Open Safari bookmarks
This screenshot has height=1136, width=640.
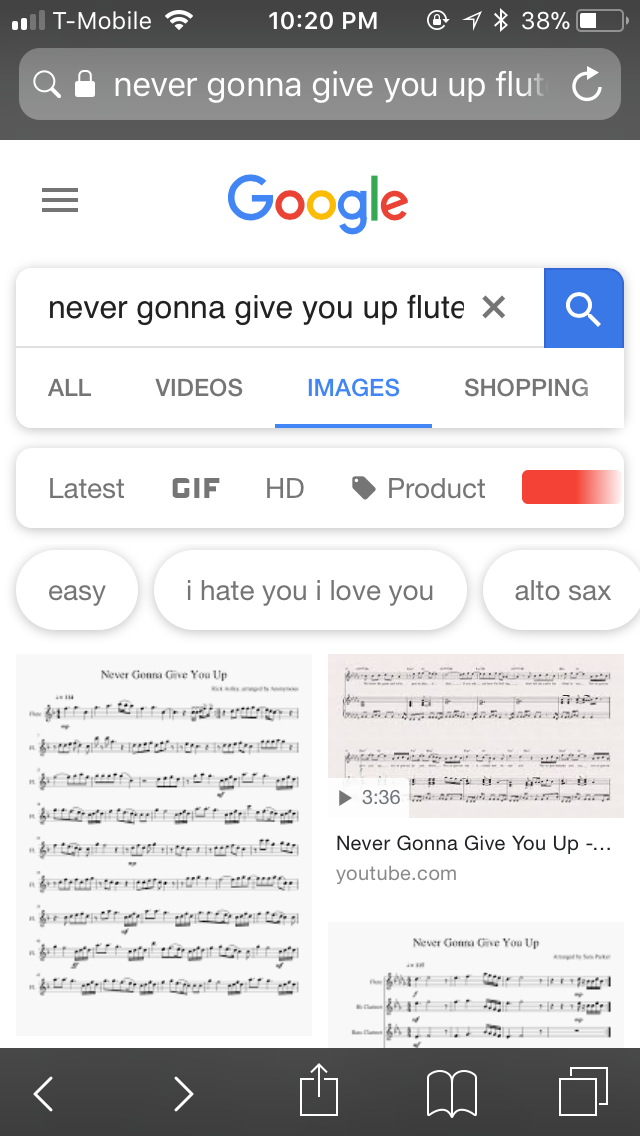click(451, 1093)
